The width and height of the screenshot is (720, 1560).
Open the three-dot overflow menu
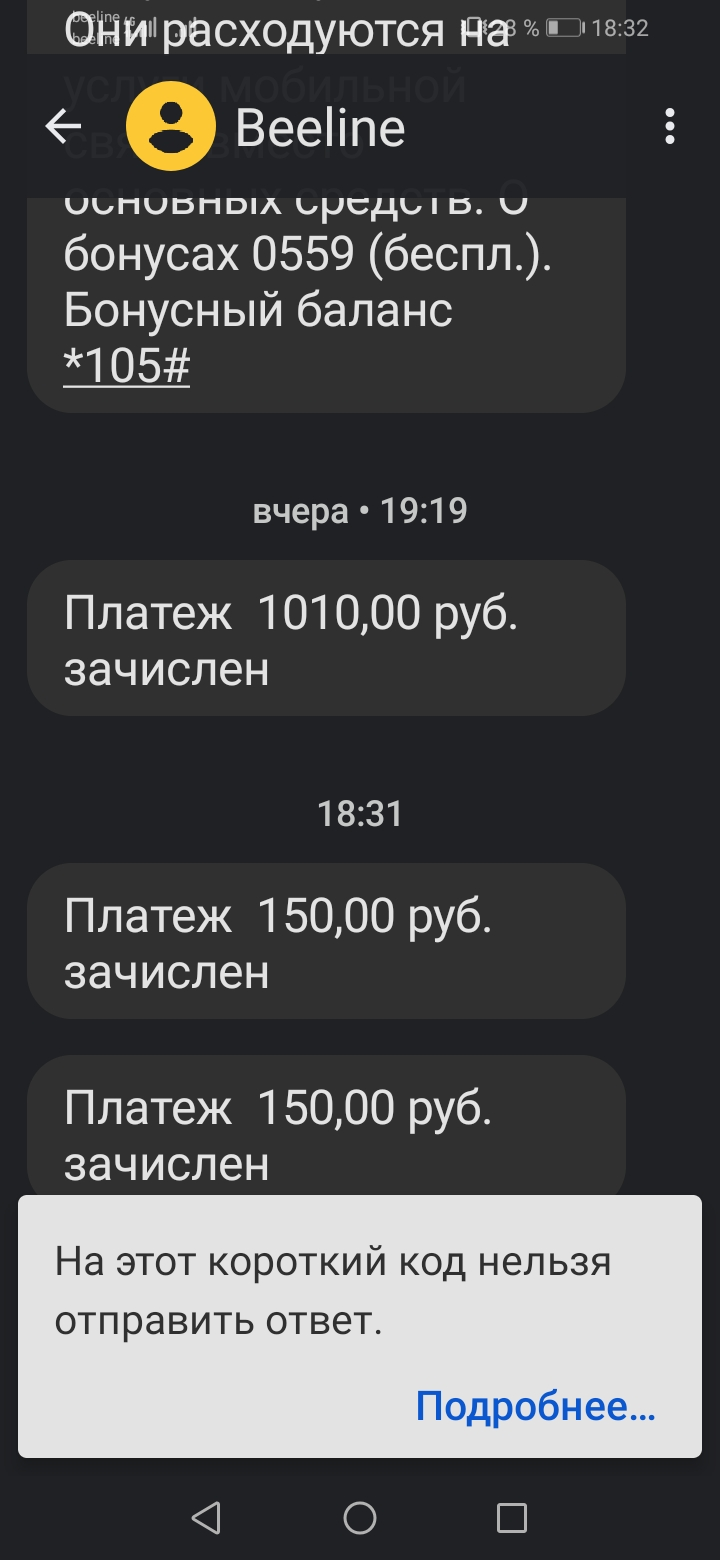click(669, 127)
